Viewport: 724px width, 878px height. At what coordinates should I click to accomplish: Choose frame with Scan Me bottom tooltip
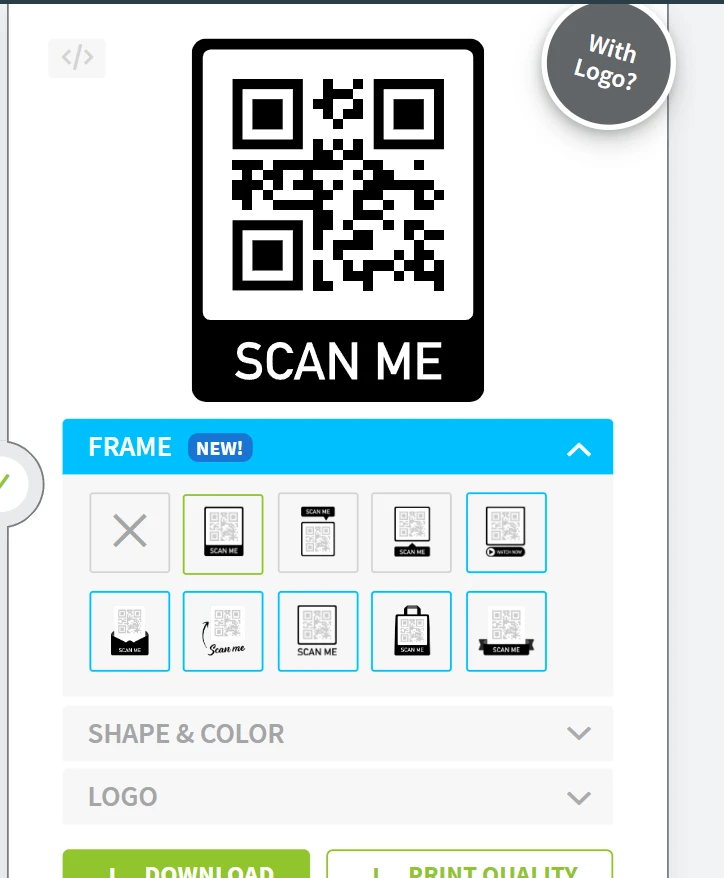[411, 533]
